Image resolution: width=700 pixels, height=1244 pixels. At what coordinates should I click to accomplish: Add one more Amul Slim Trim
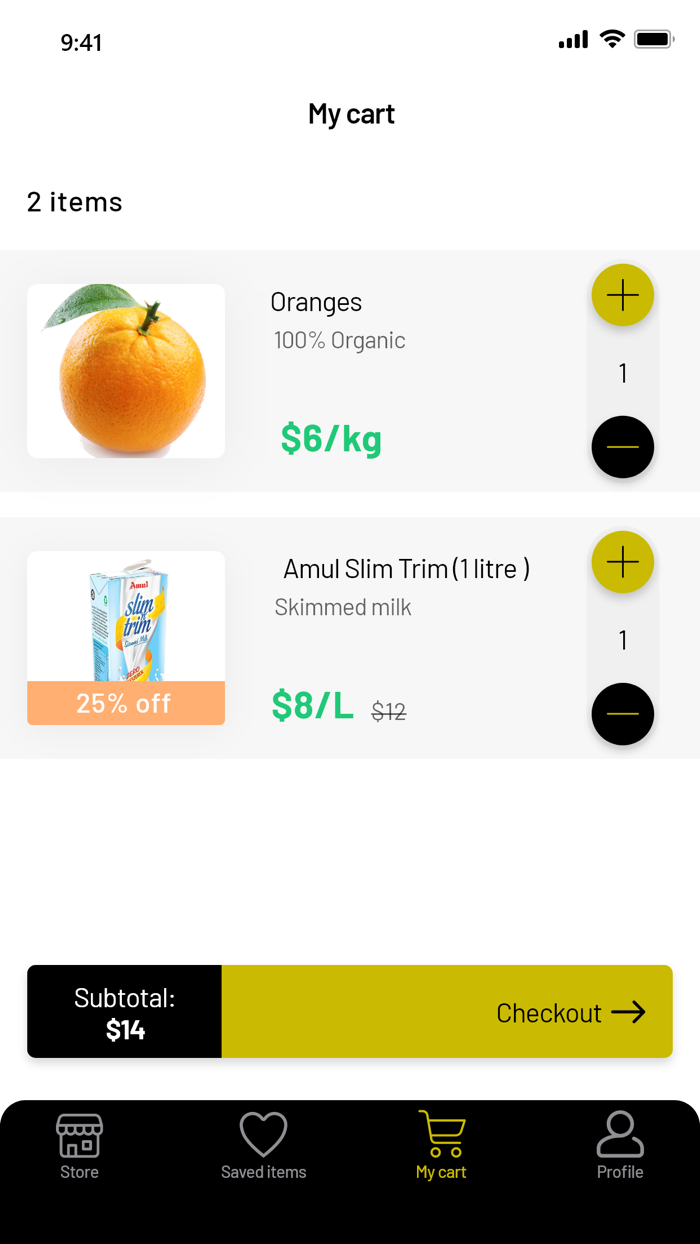pyautogui.click(x=622, y=562)
